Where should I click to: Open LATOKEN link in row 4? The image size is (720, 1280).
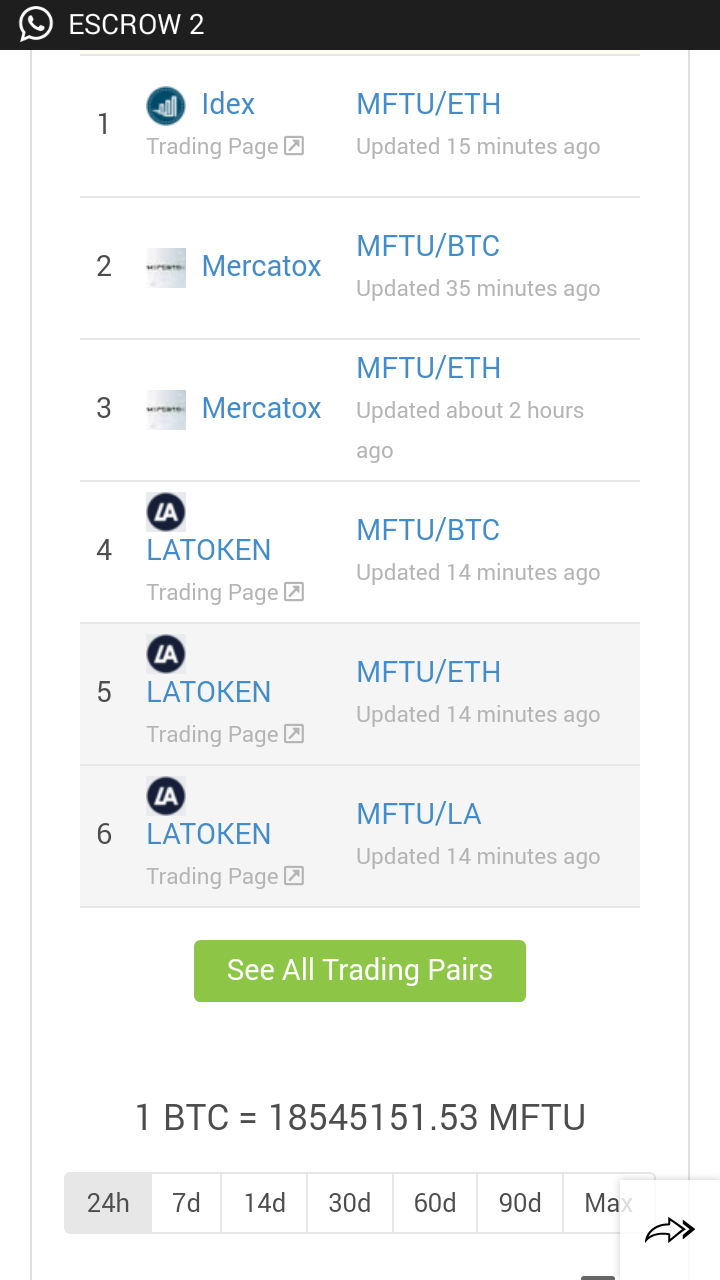[208, 550]
